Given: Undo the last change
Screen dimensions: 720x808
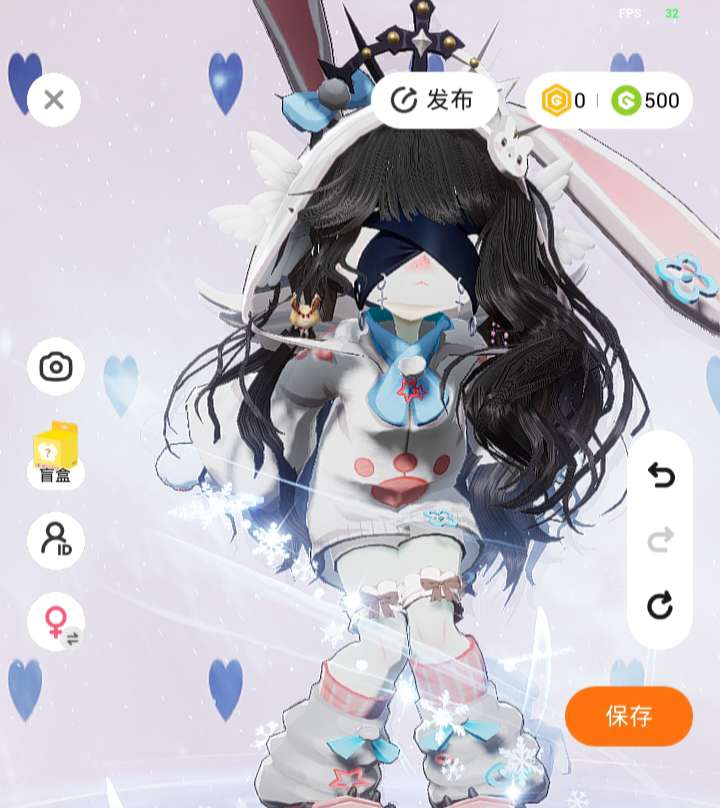Looking at the screenshot, I should point(660,476).
